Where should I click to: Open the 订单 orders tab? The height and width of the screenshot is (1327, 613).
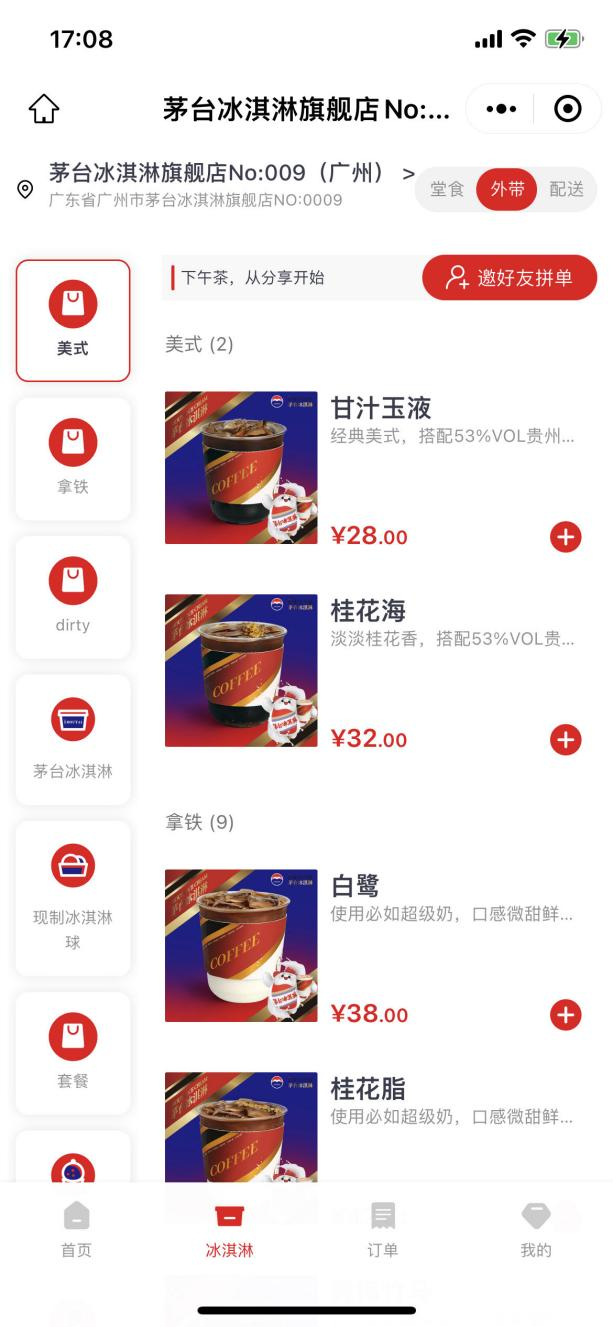(382, 1229)
